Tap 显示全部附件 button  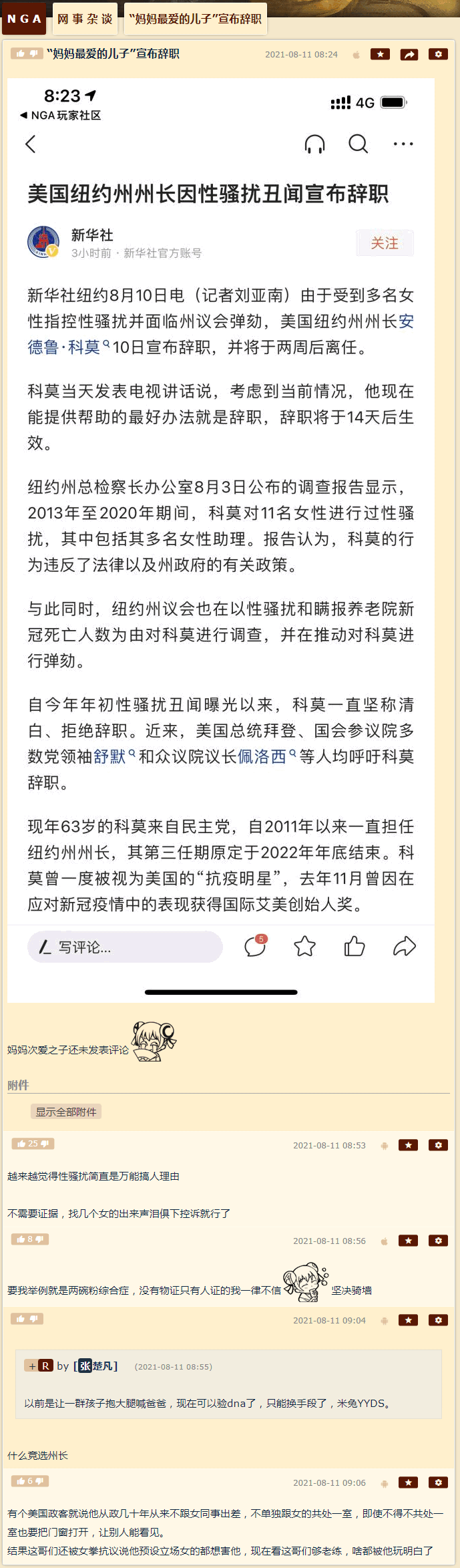coord(66,1112)
